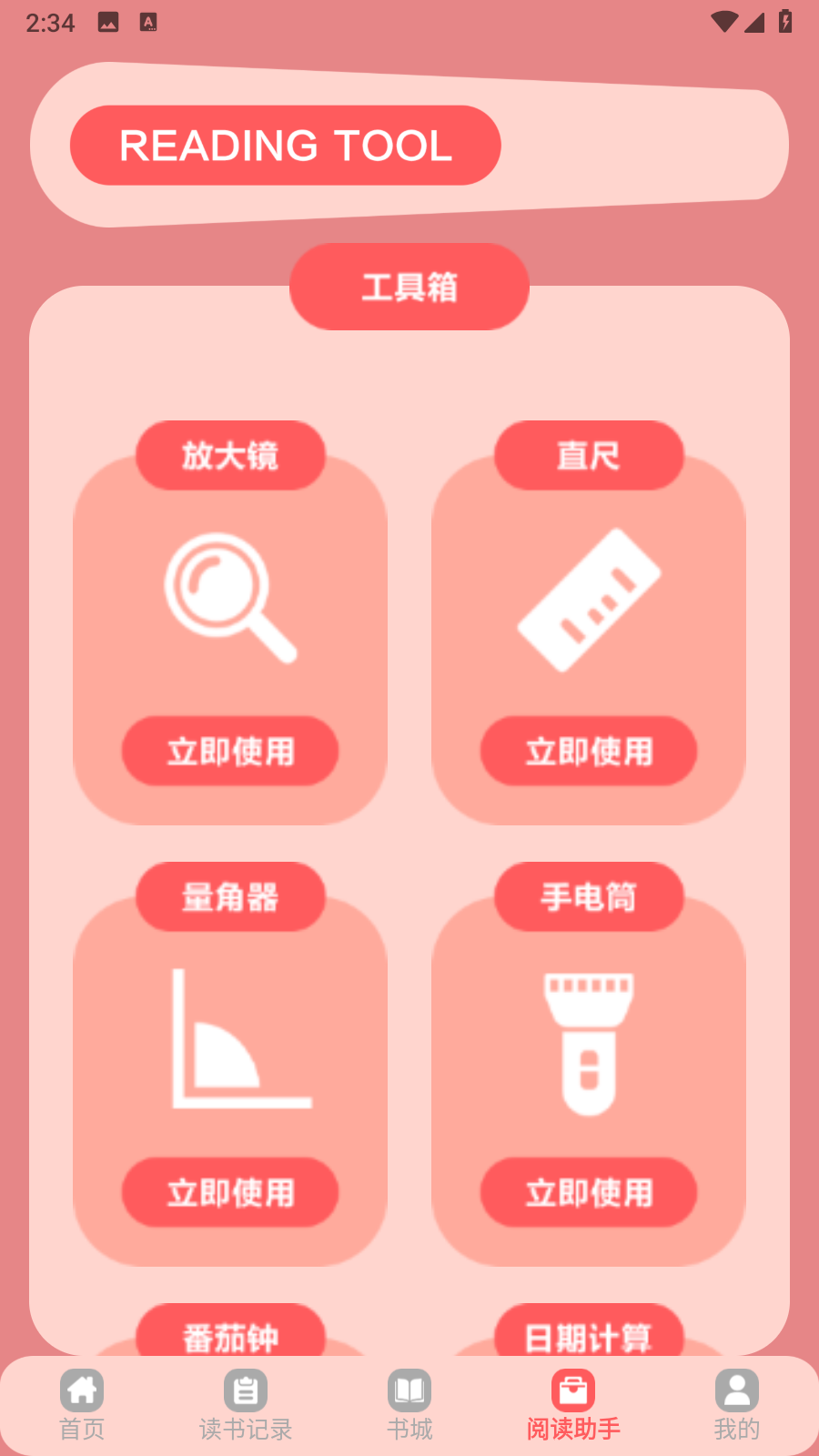Viewport: 819px width, 1456px height.
Task: Tap the READING TOOL title banner
Action: pos(286,145)
